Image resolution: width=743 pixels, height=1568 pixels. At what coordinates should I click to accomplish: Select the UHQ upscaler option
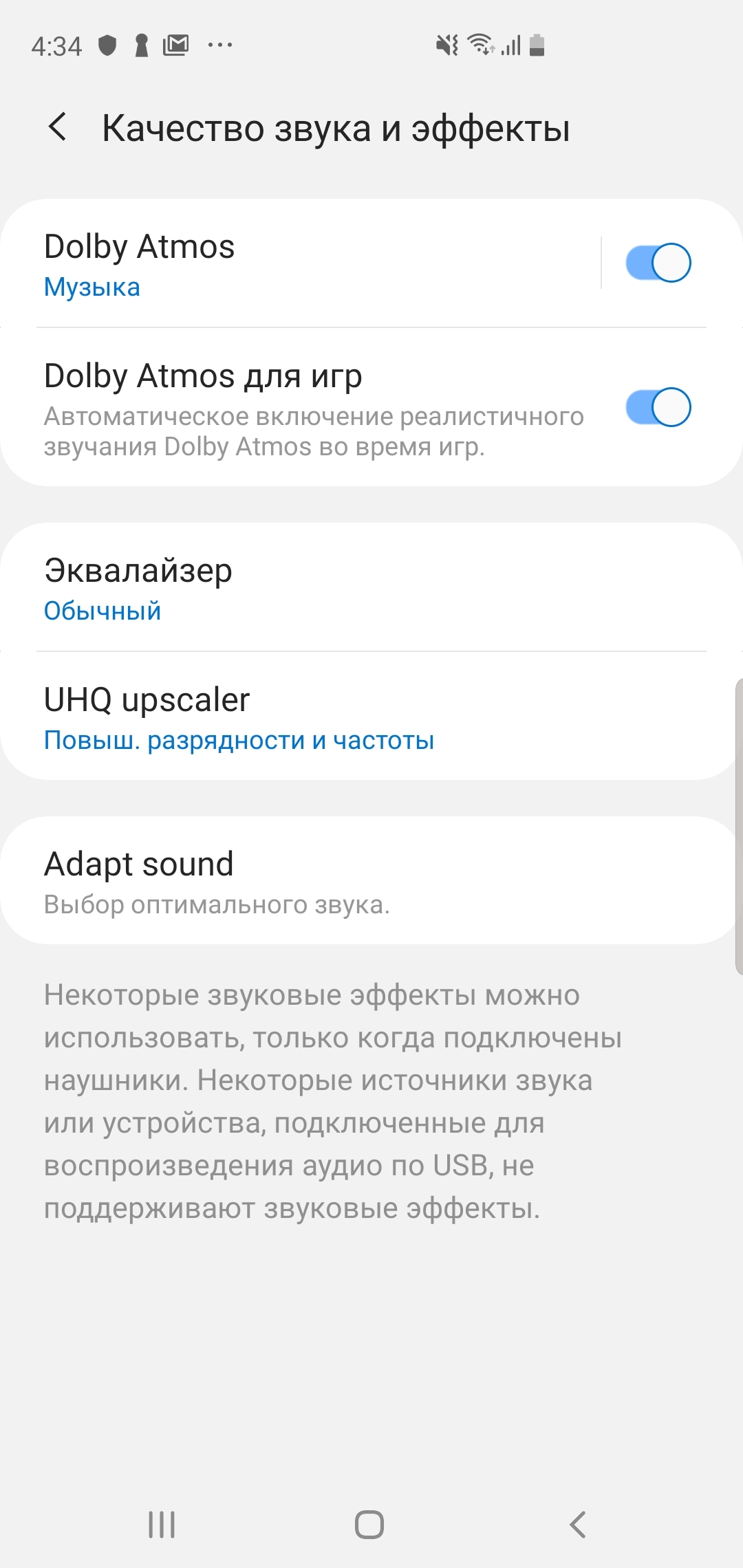point(371,717)
